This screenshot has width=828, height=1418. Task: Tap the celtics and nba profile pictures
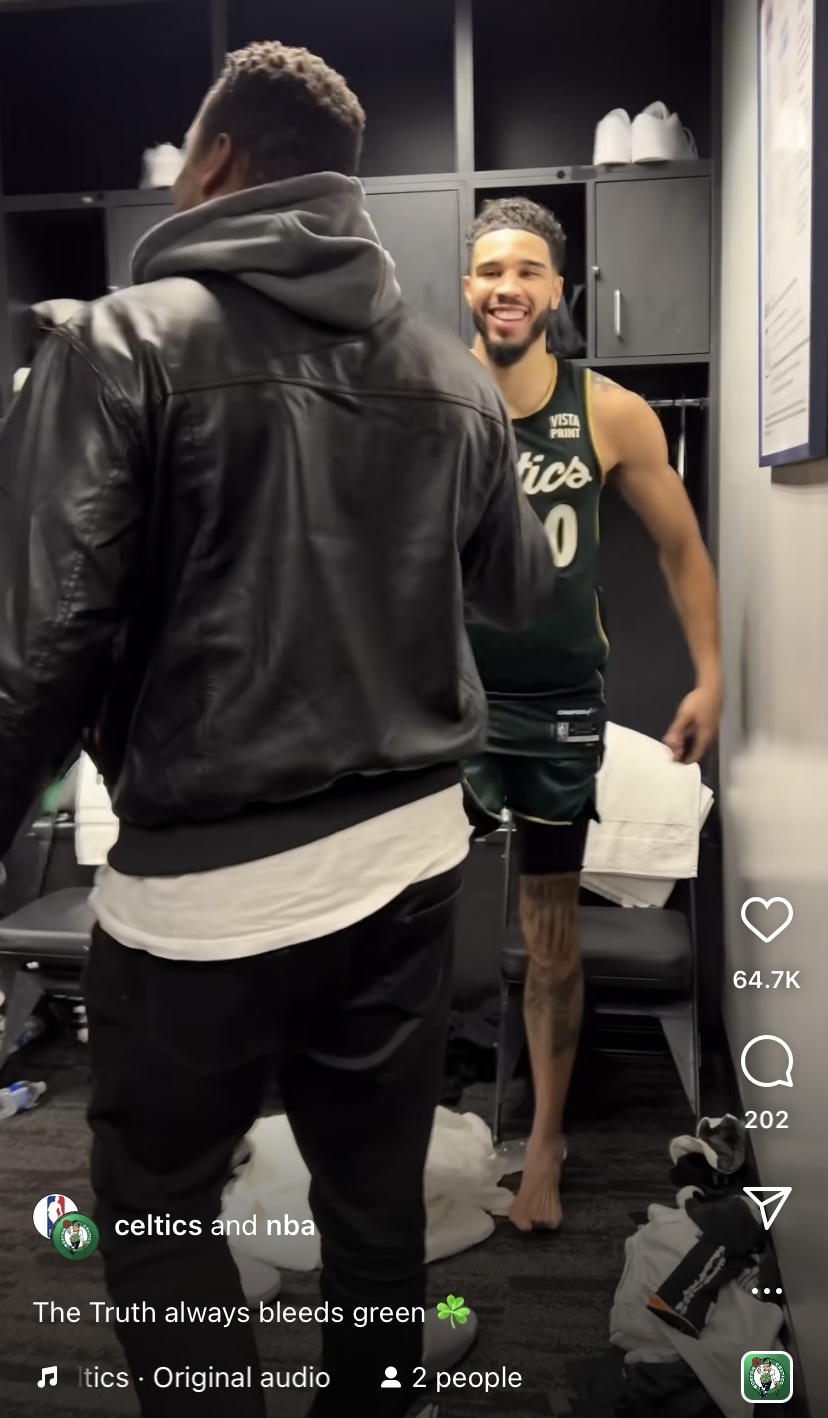click(66, 1226)
